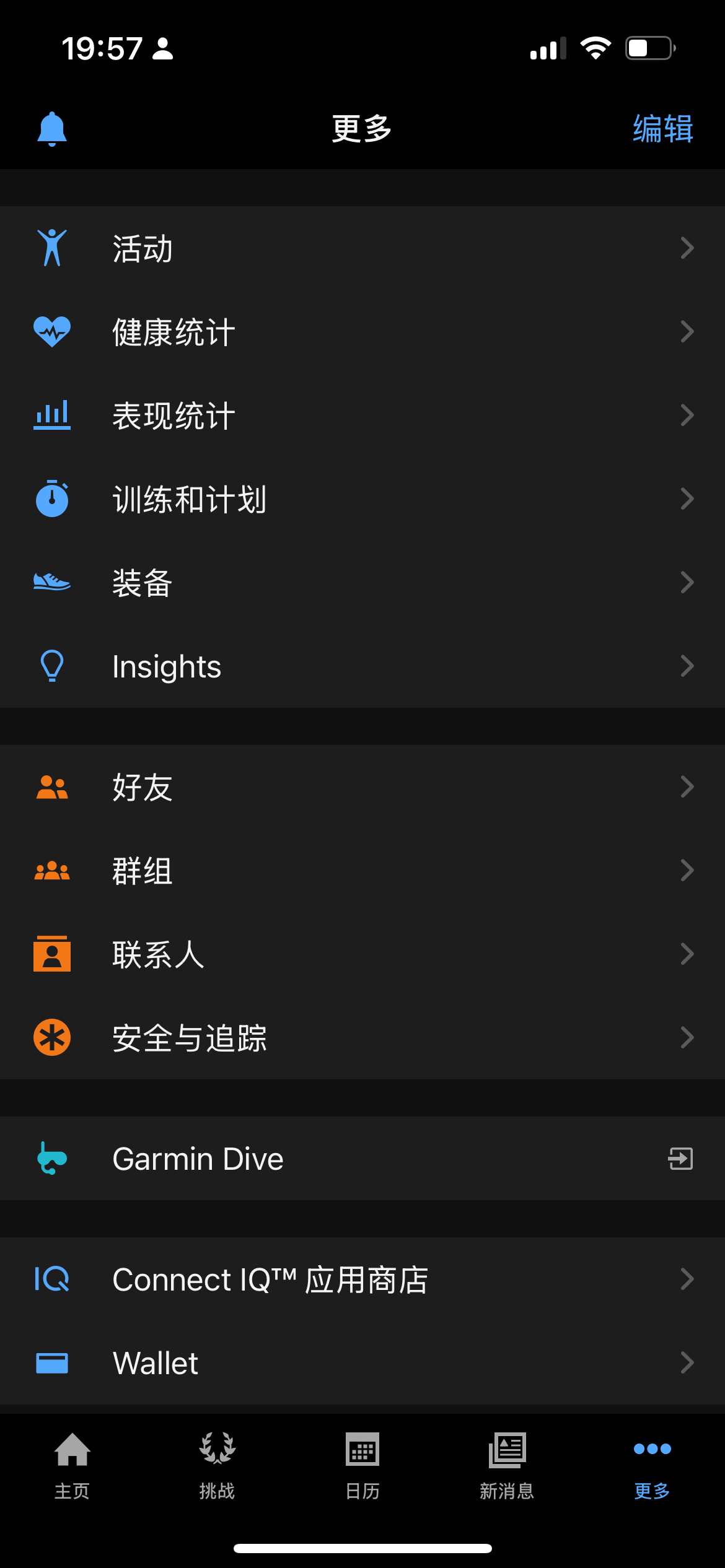The image size is (725, 1568).
Task: Switch to the 挑战 challenges tab
Action: coord(217,1466)
